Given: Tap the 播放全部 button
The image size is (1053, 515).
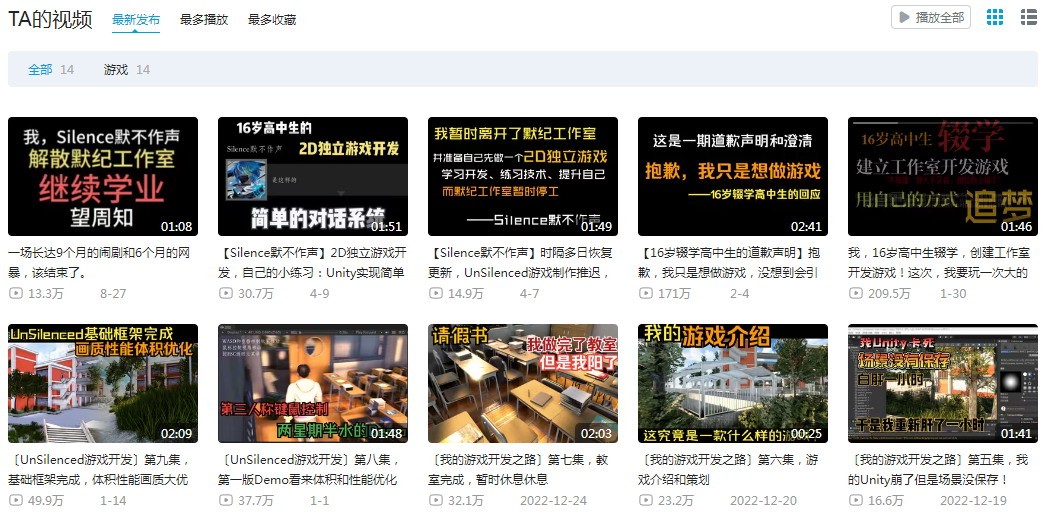Looking at the screenshot, I should (931, 17).
